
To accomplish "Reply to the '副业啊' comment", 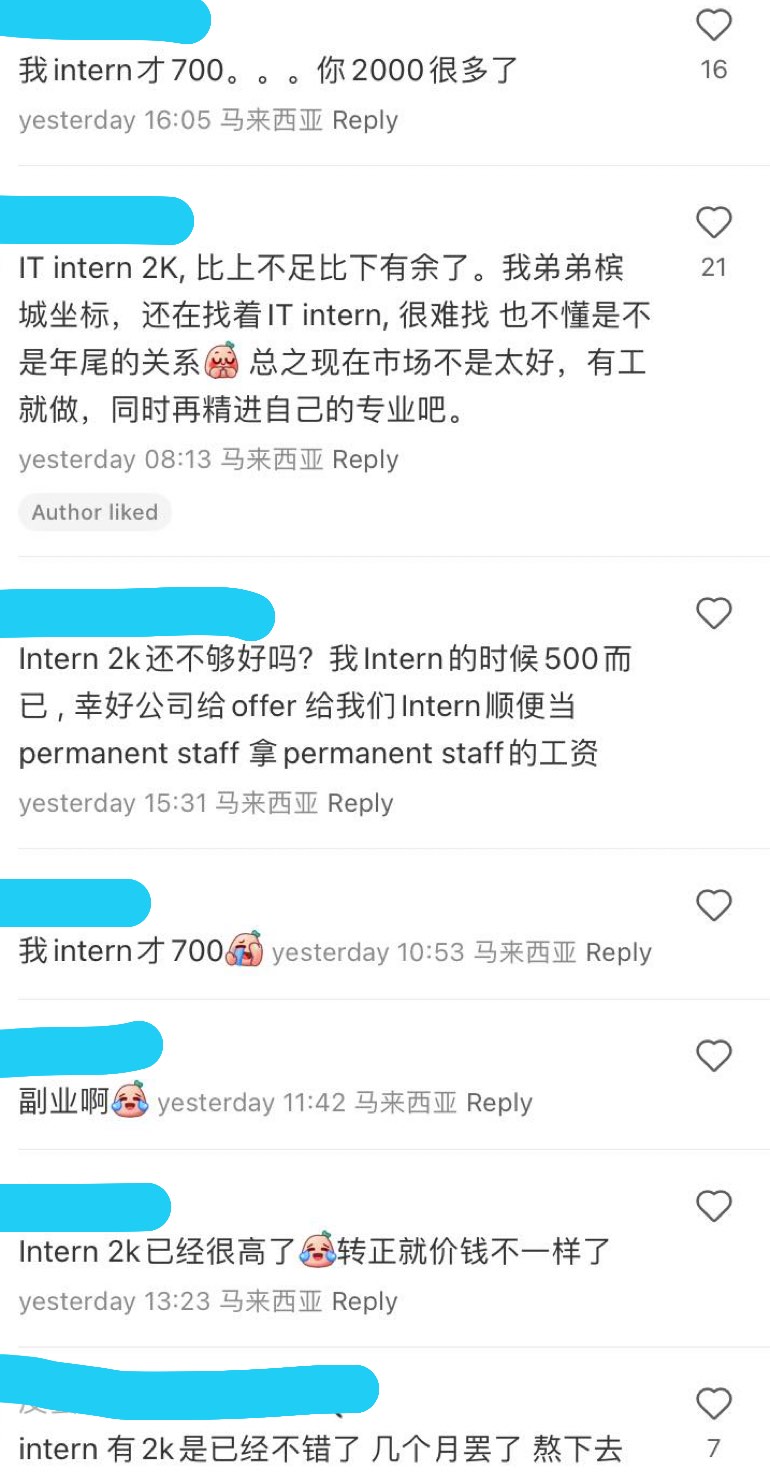I will pos(499,1103).
